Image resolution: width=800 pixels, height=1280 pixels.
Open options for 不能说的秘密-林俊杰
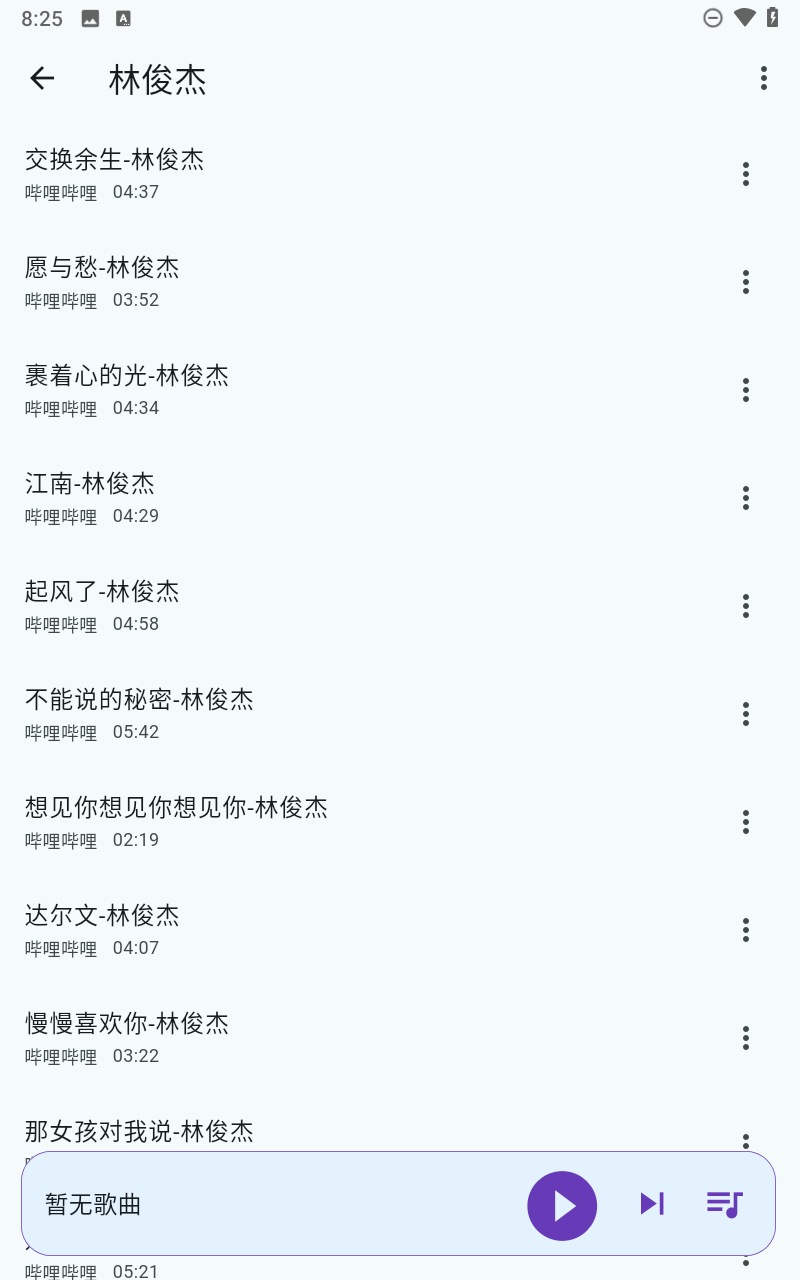tap(746, 714)
